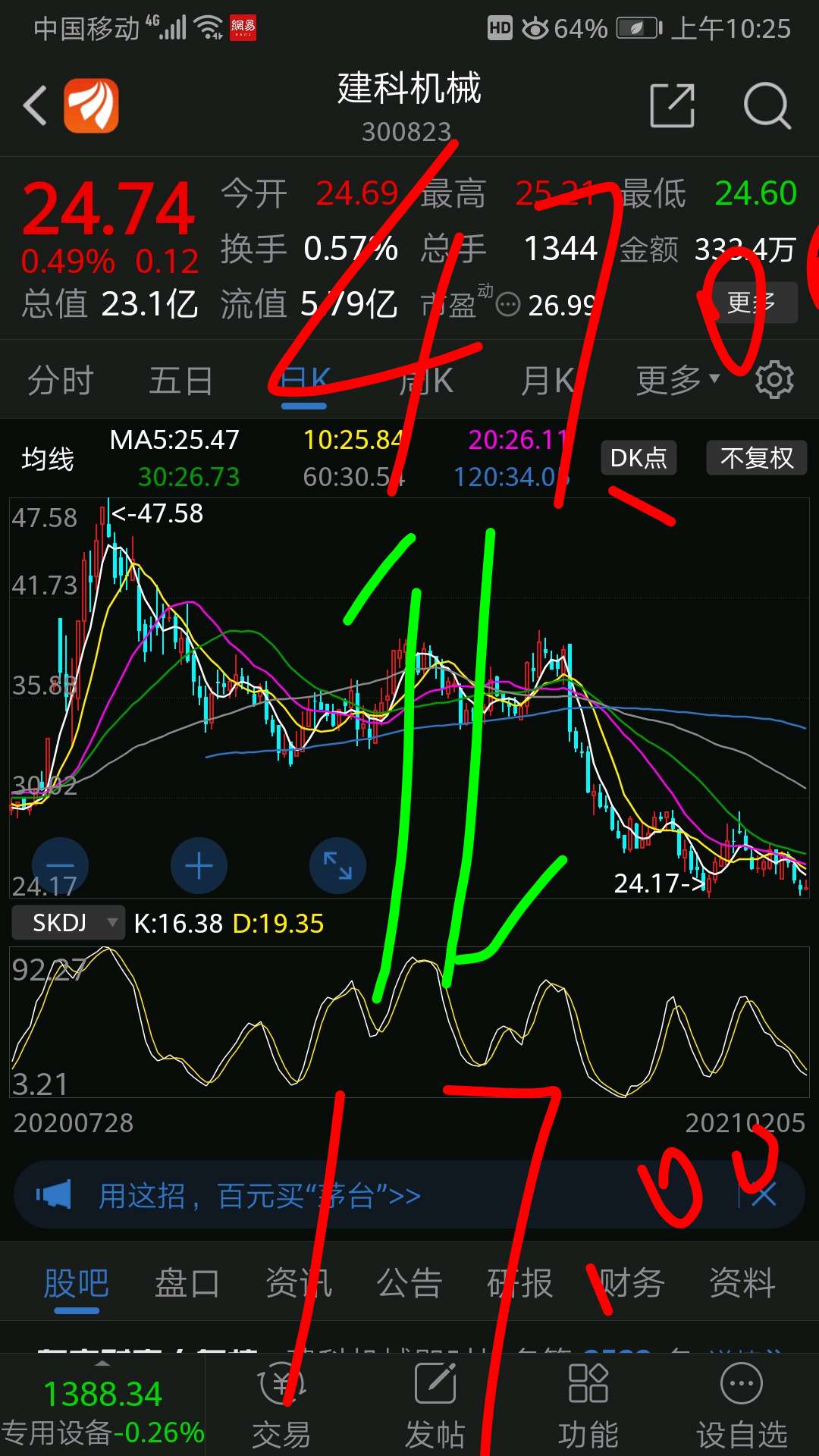Screen dimensions: 819x1456
Task: Open the SKDJ indicator dropdown
Action: [x=67, y=922]
